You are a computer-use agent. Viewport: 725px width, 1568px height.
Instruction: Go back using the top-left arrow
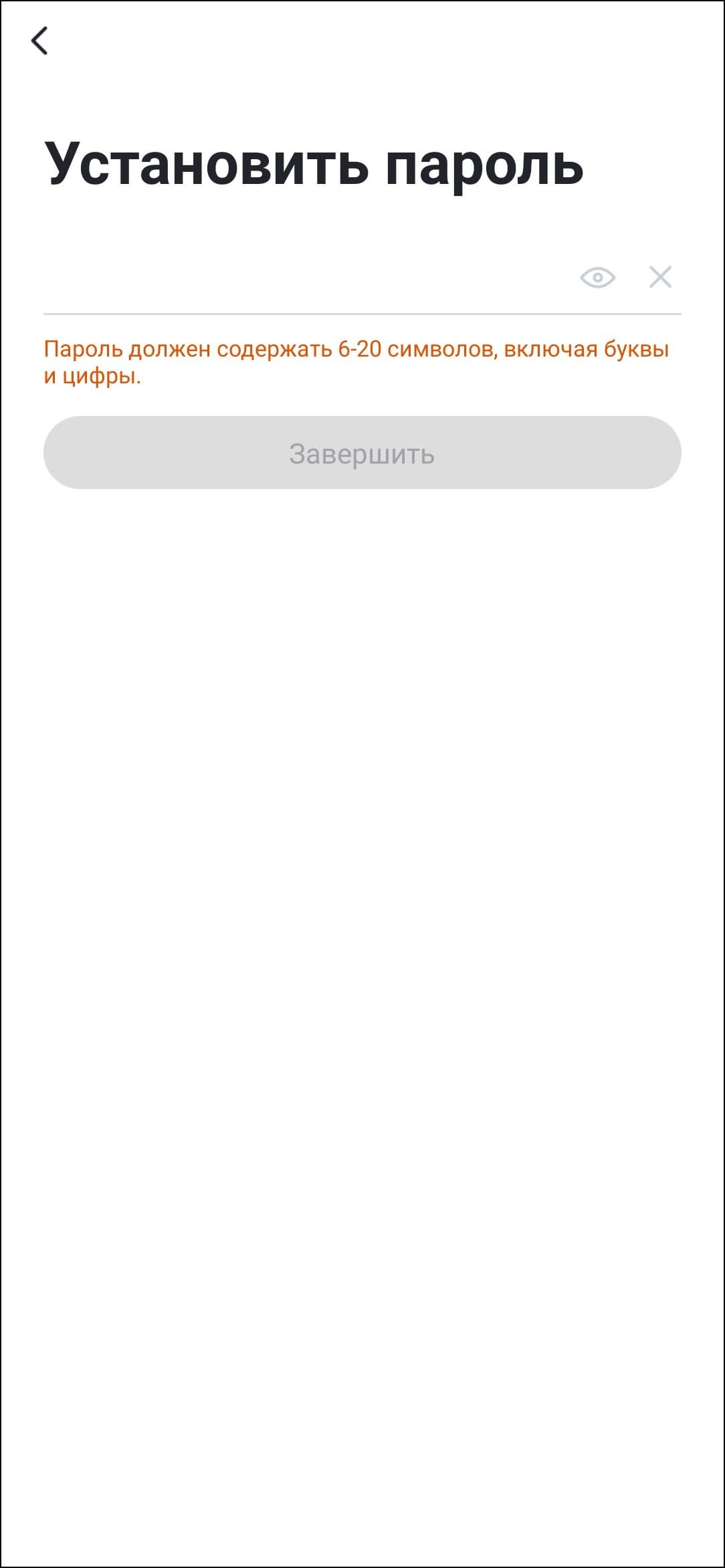click(39, 41)
